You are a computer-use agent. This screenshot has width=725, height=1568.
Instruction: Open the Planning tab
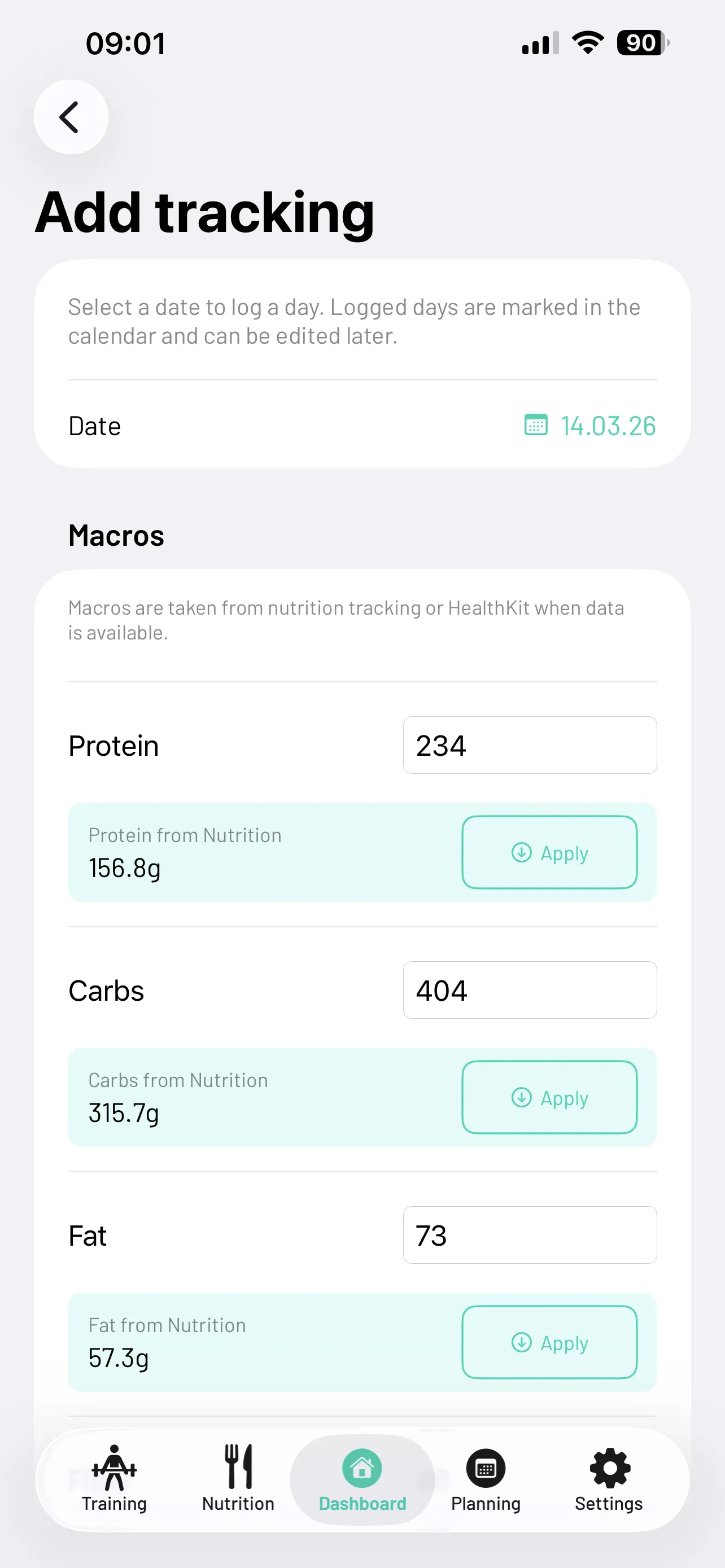pos(486,1479)
